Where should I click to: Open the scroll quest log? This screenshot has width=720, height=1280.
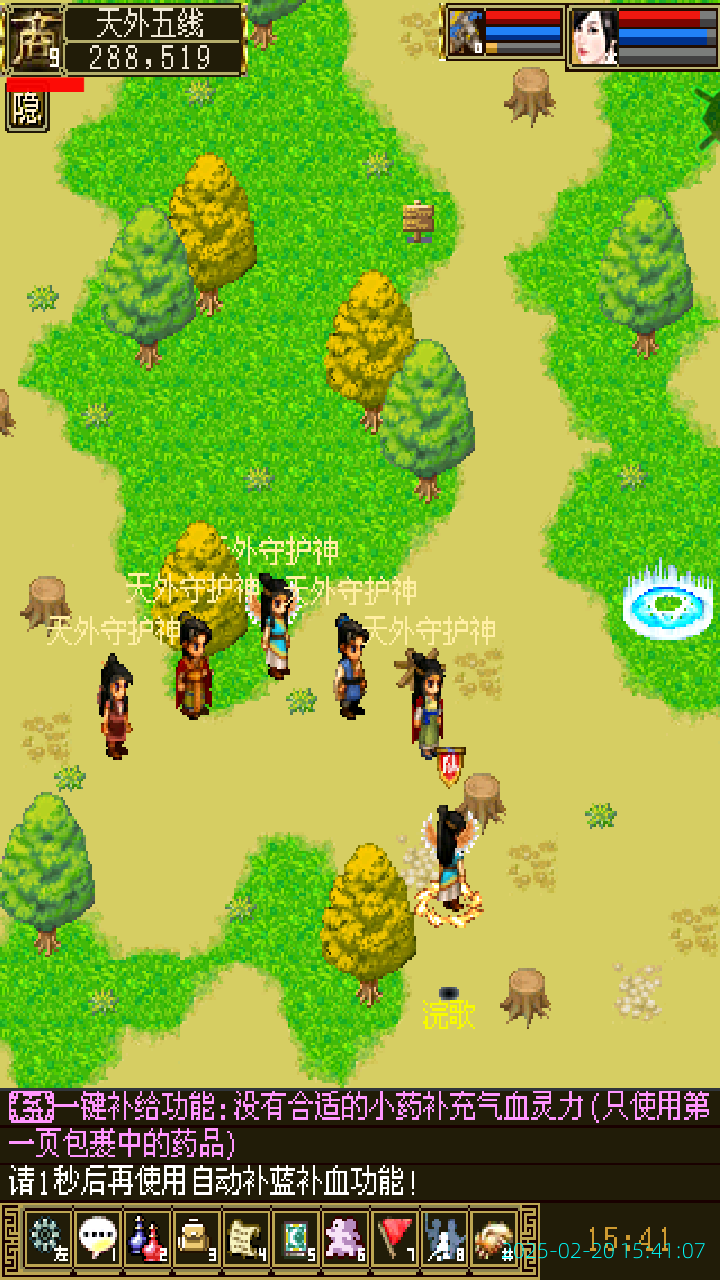[246, 1238]
